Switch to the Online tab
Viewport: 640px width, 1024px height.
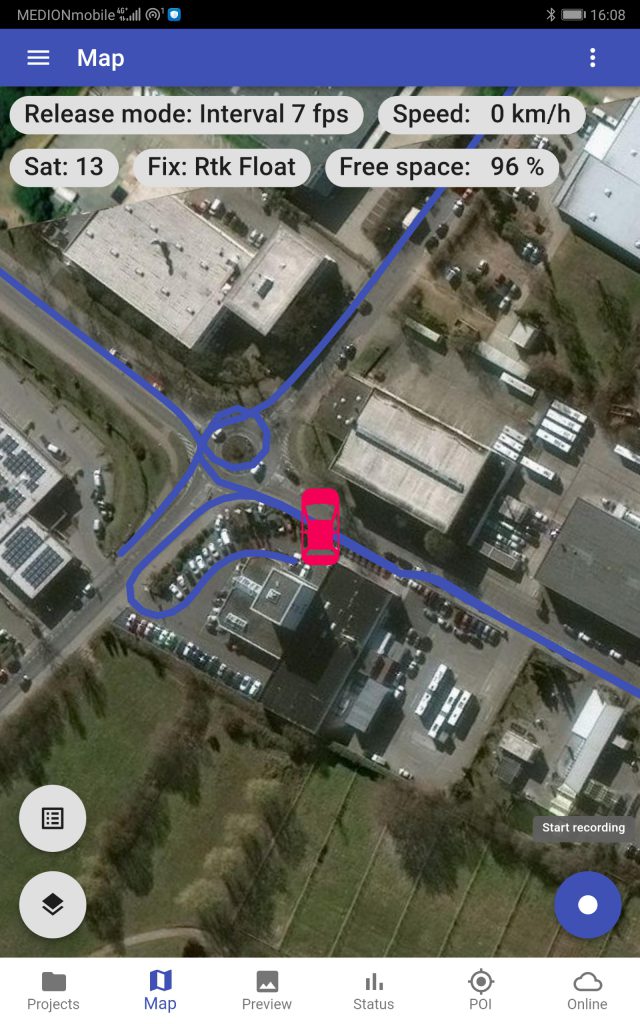587,991
